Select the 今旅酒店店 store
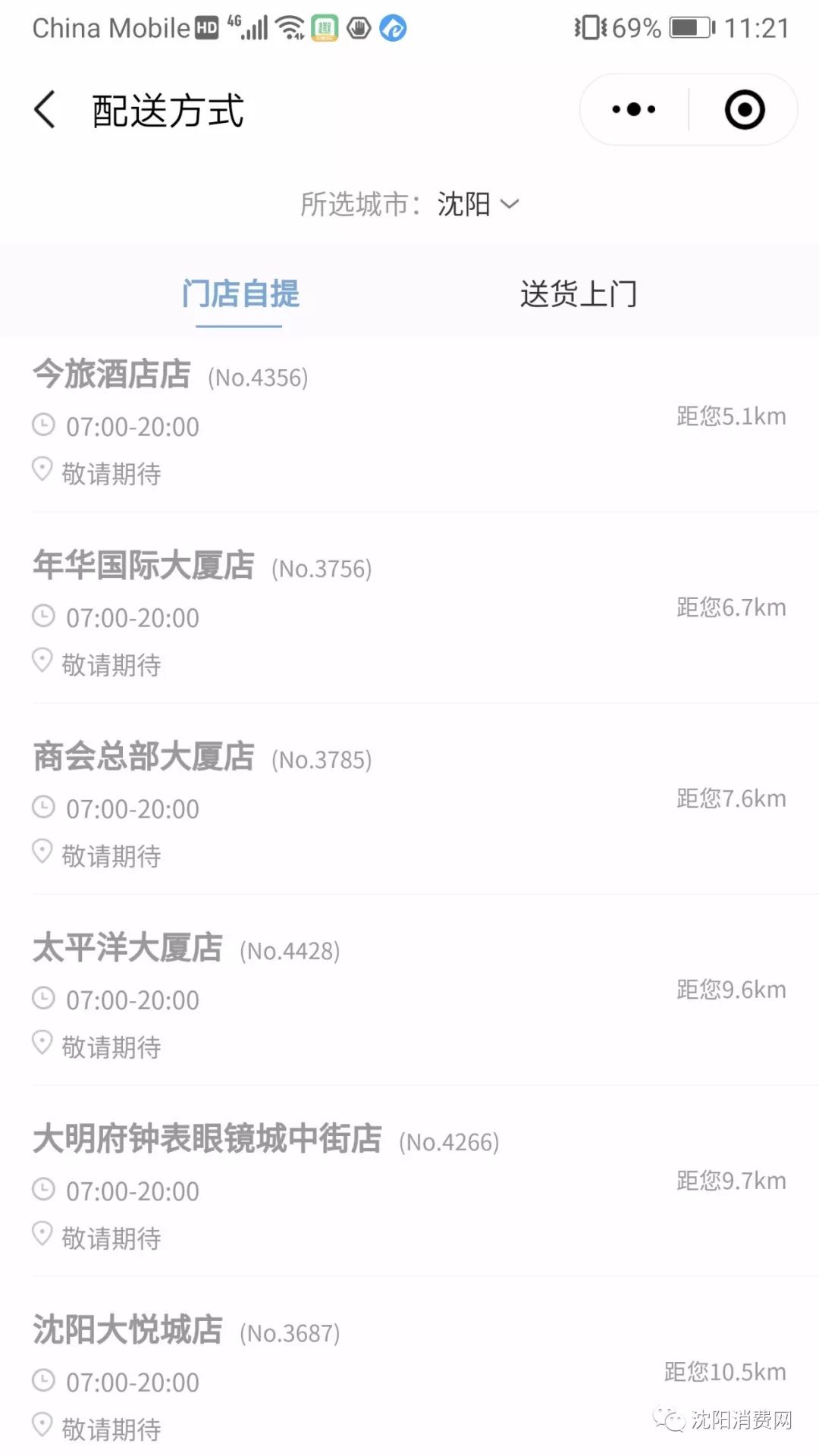819x1456 pixels. (x=112, y=375)
